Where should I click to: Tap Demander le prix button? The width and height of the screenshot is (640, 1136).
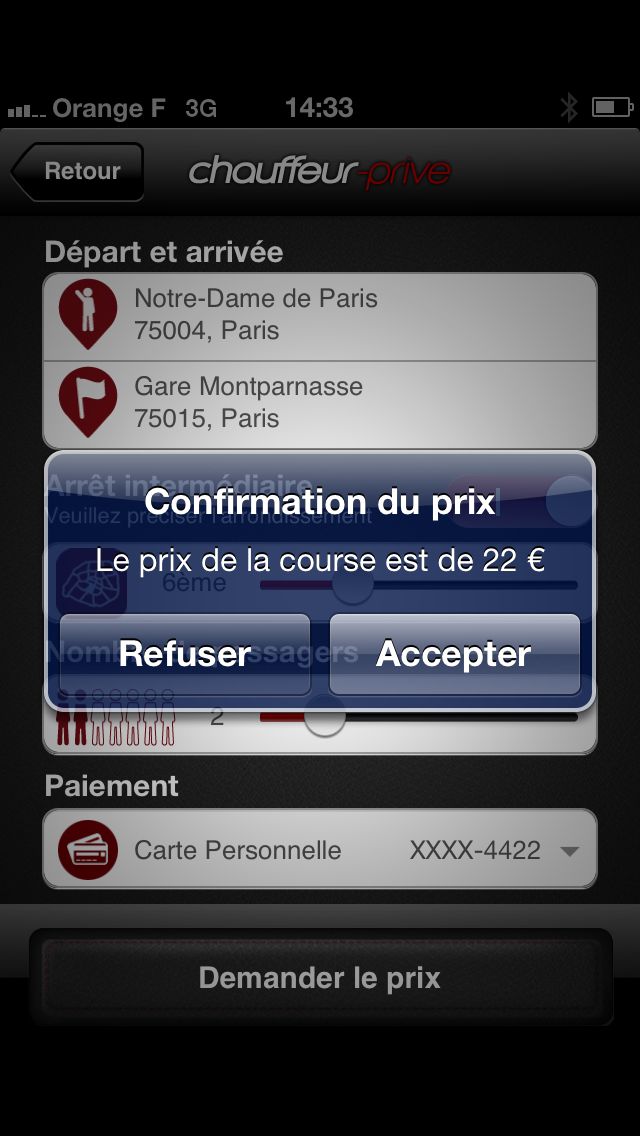[320, 977]
